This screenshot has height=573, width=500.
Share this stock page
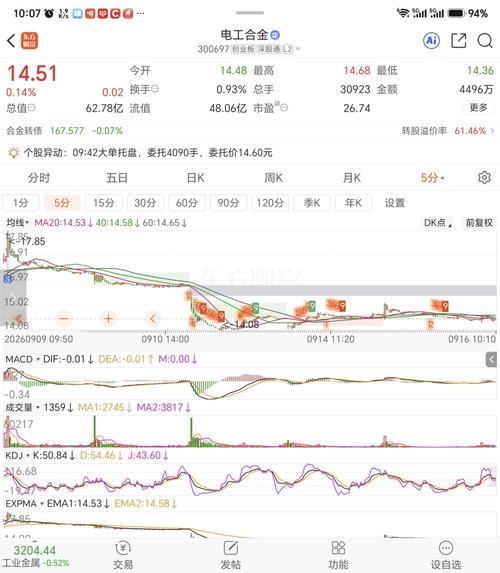(459, 40)
